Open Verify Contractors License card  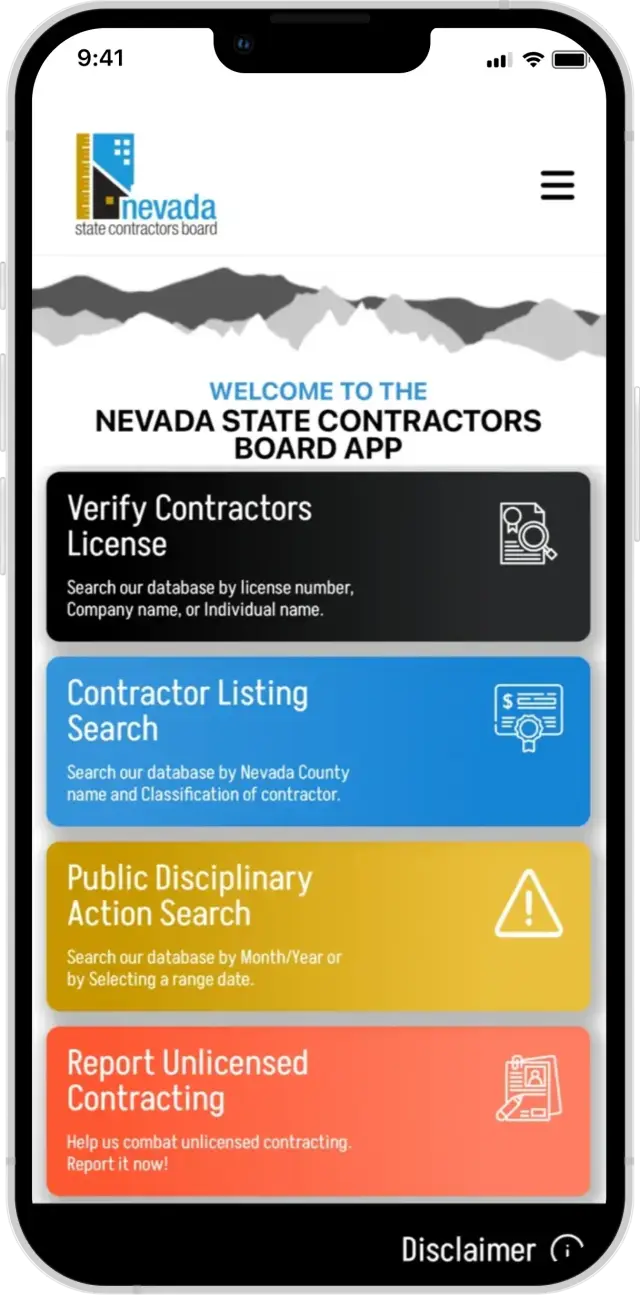[318, 557]
